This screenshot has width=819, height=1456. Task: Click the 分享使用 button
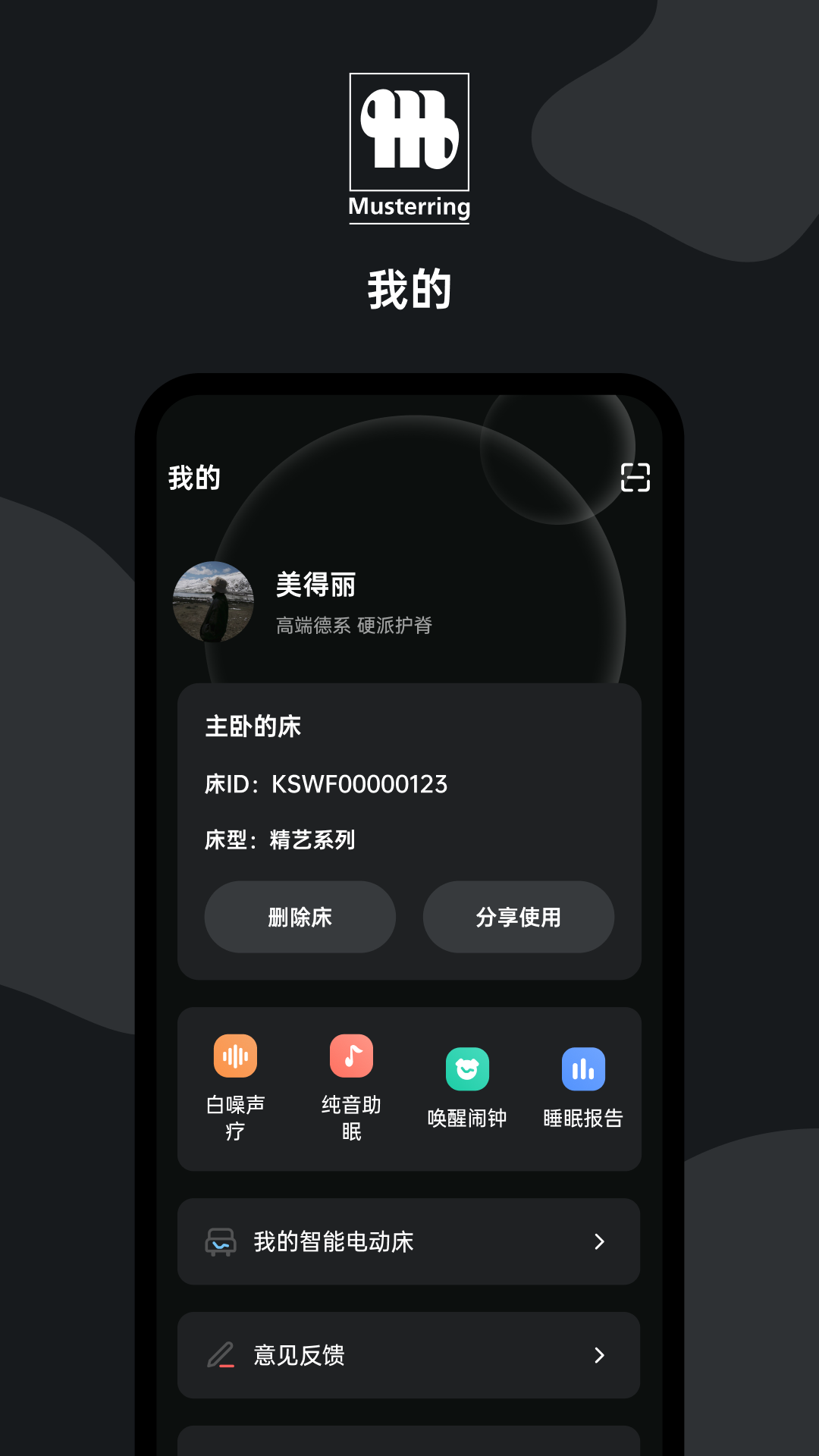tap(519, 917)
